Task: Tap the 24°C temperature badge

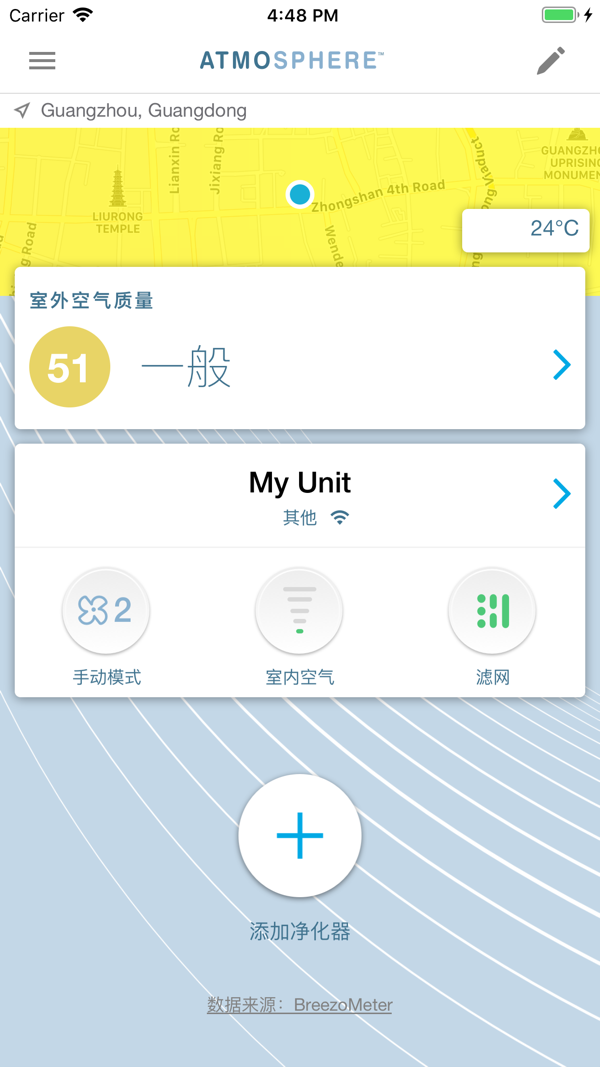Action: point(526,229)
